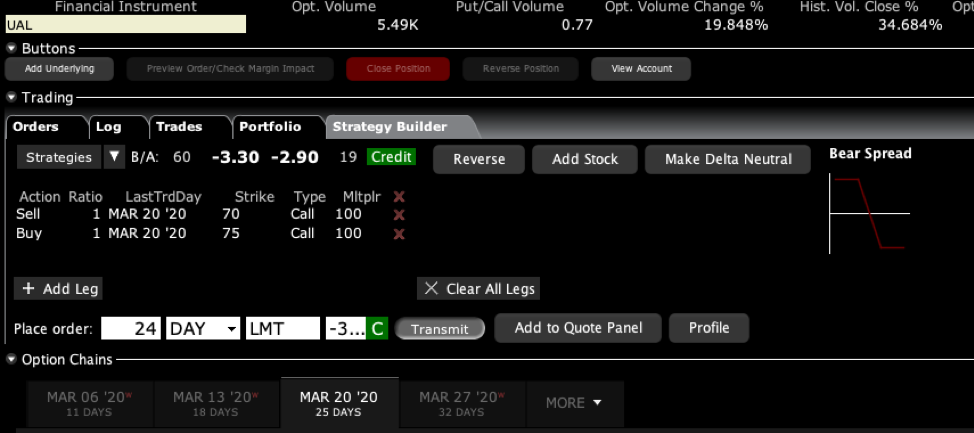Screen dimensions: 974x433
Task: Add strategy to Quote Panel
Action: 578,328
